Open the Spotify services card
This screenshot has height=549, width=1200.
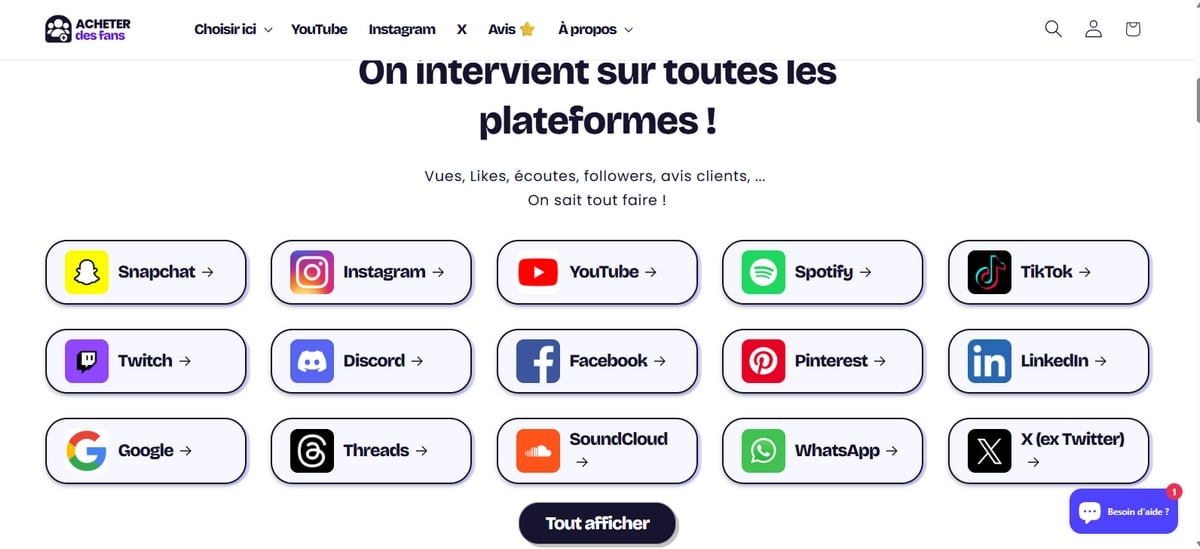tap(822, 272)
